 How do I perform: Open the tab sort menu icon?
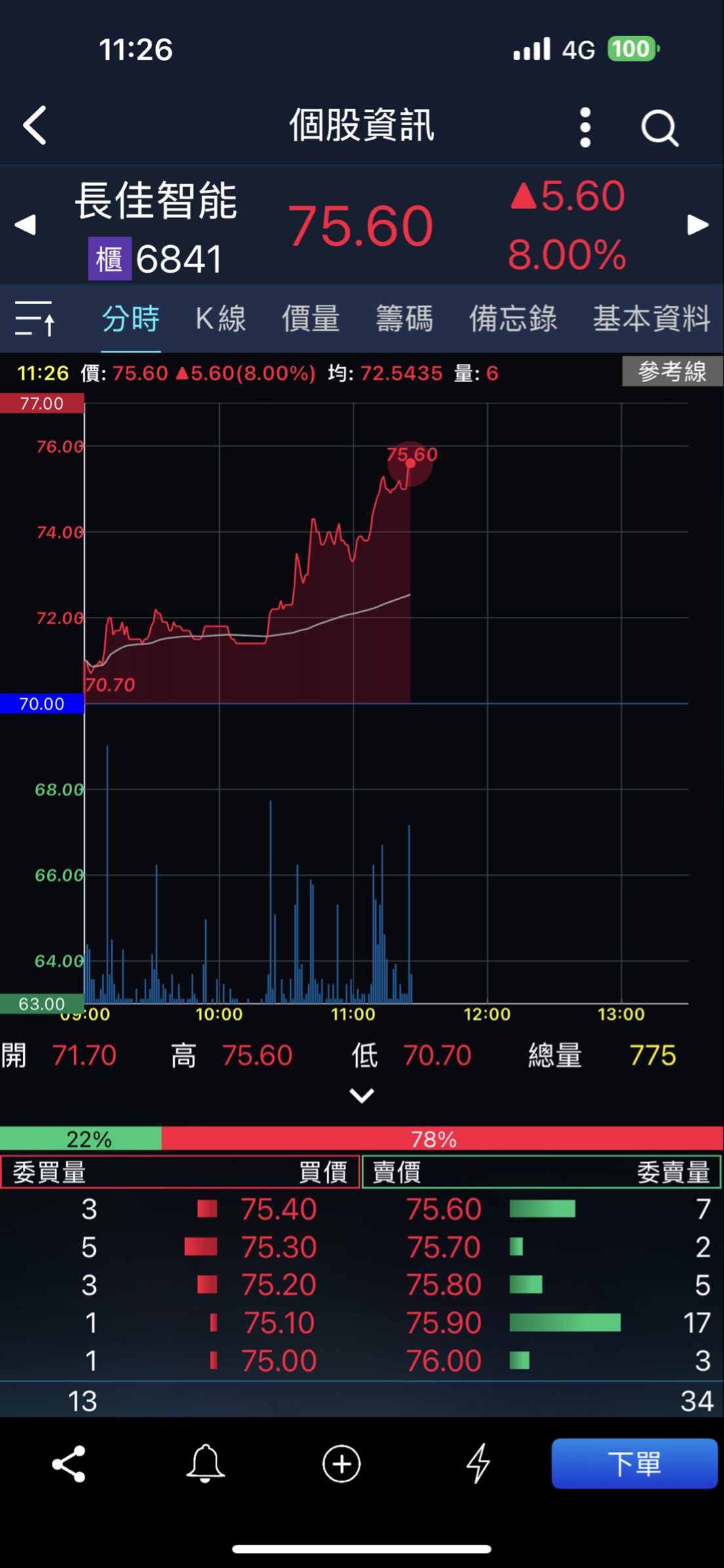point(35,319)
